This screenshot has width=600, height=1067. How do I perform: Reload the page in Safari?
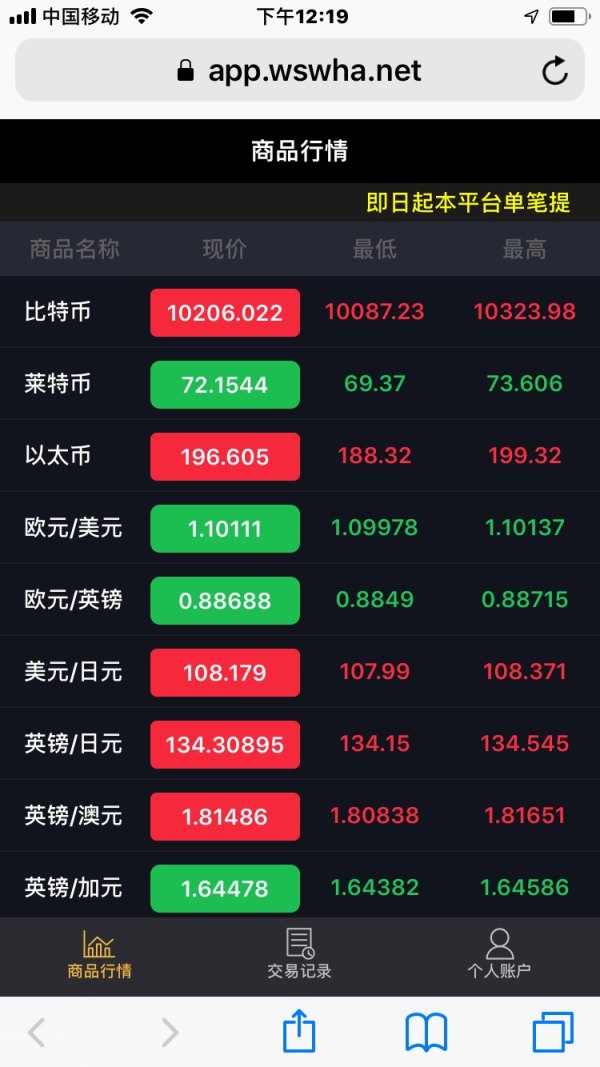point(554,71)
